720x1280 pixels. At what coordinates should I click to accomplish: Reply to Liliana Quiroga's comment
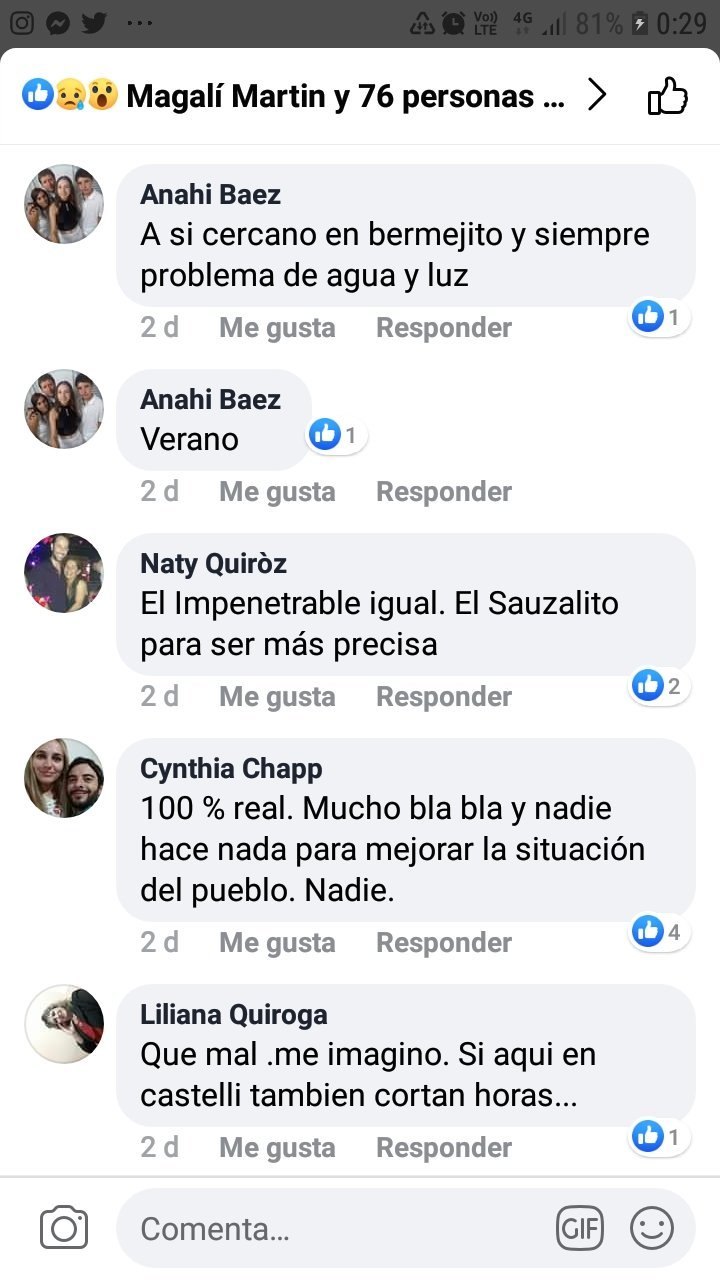443,1148
